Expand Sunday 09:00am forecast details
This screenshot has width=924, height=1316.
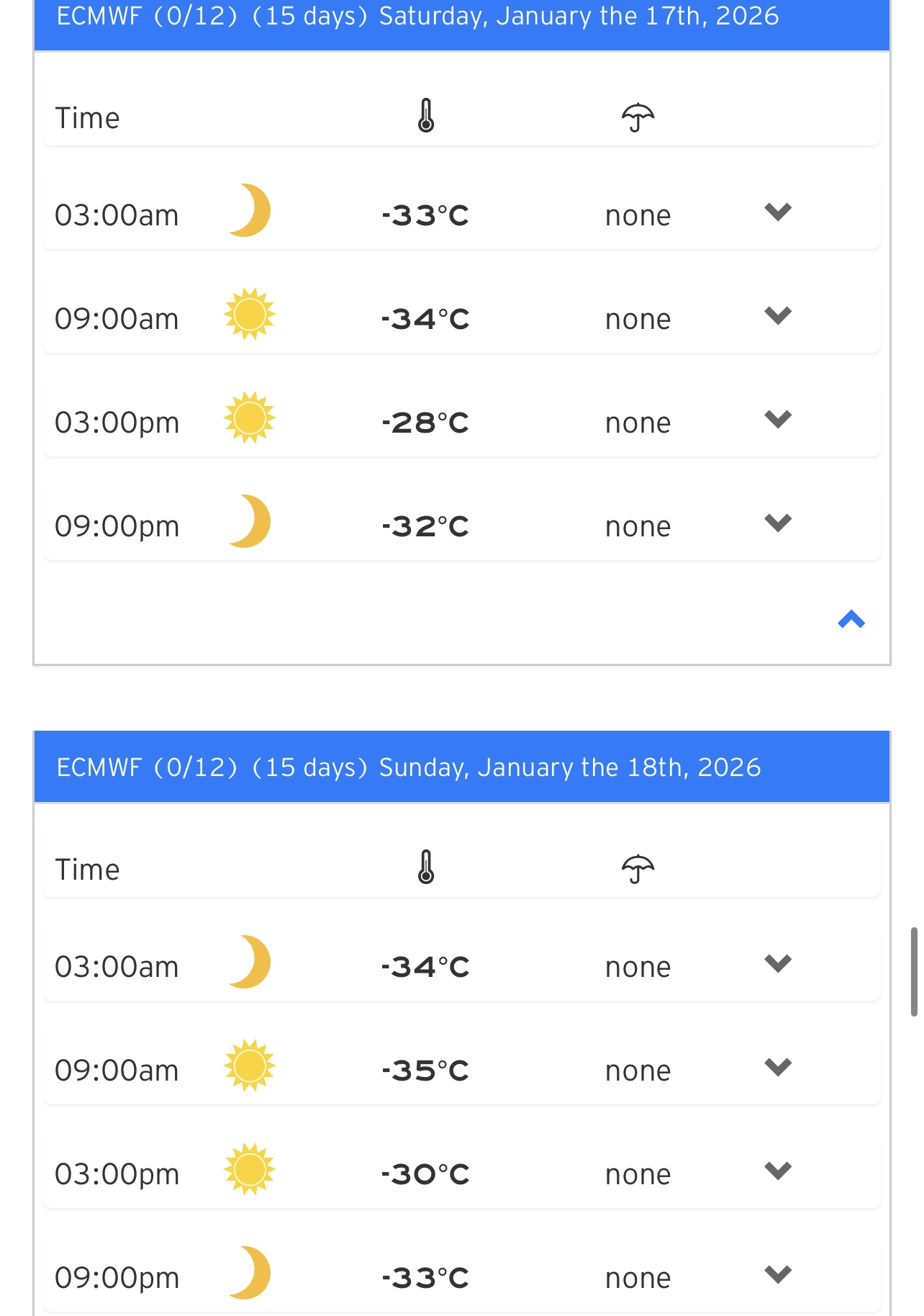777,1068
